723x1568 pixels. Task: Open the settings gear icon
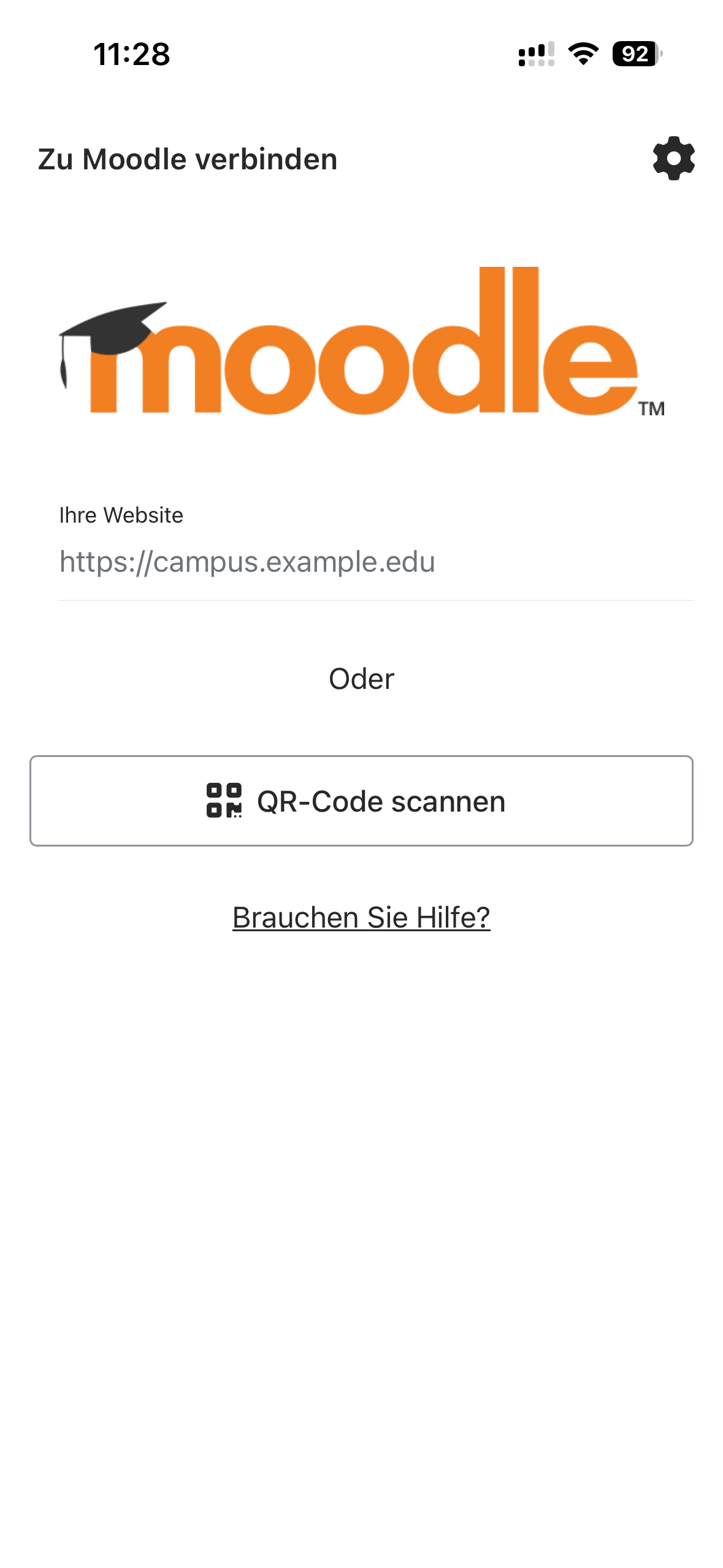[x=673, y=158]
